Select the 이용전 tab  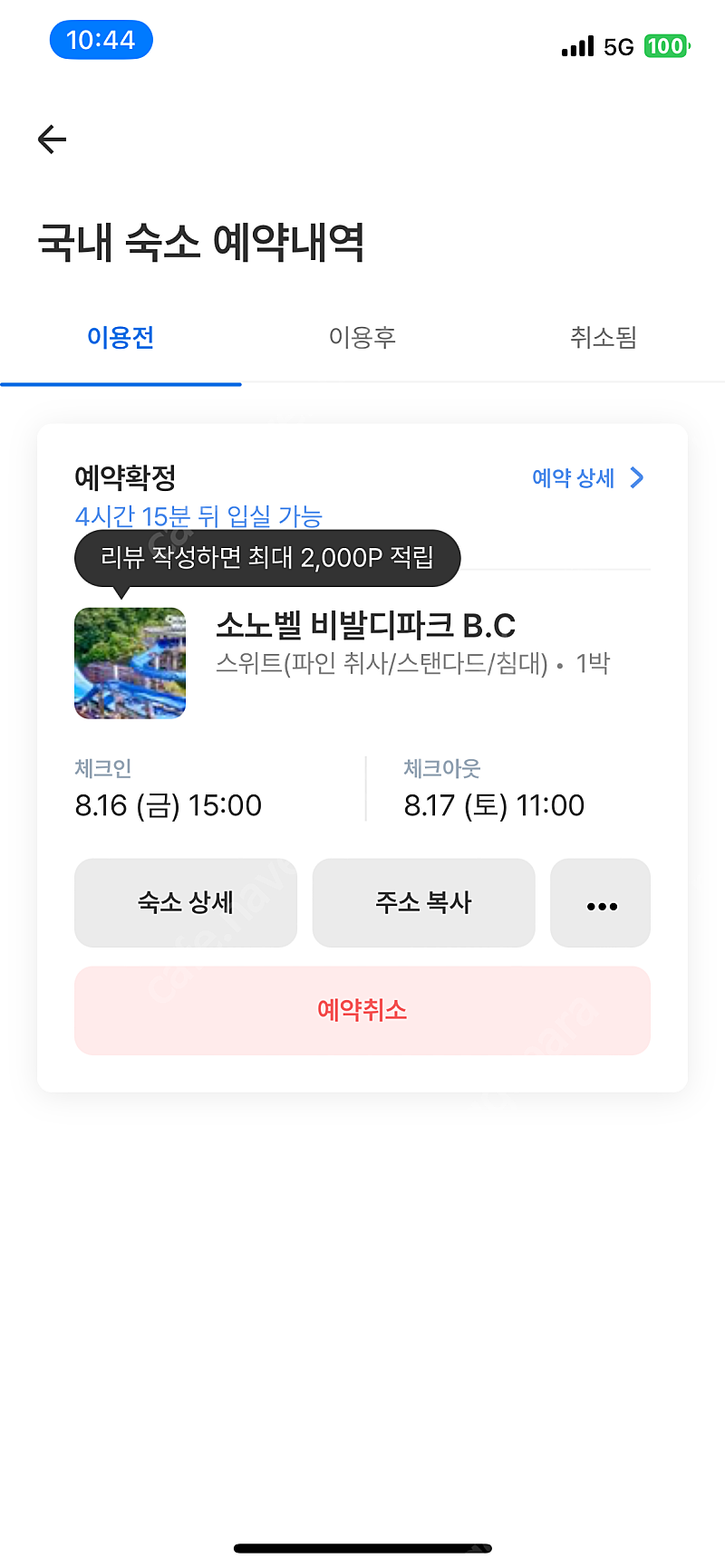(x=121, y=338)
